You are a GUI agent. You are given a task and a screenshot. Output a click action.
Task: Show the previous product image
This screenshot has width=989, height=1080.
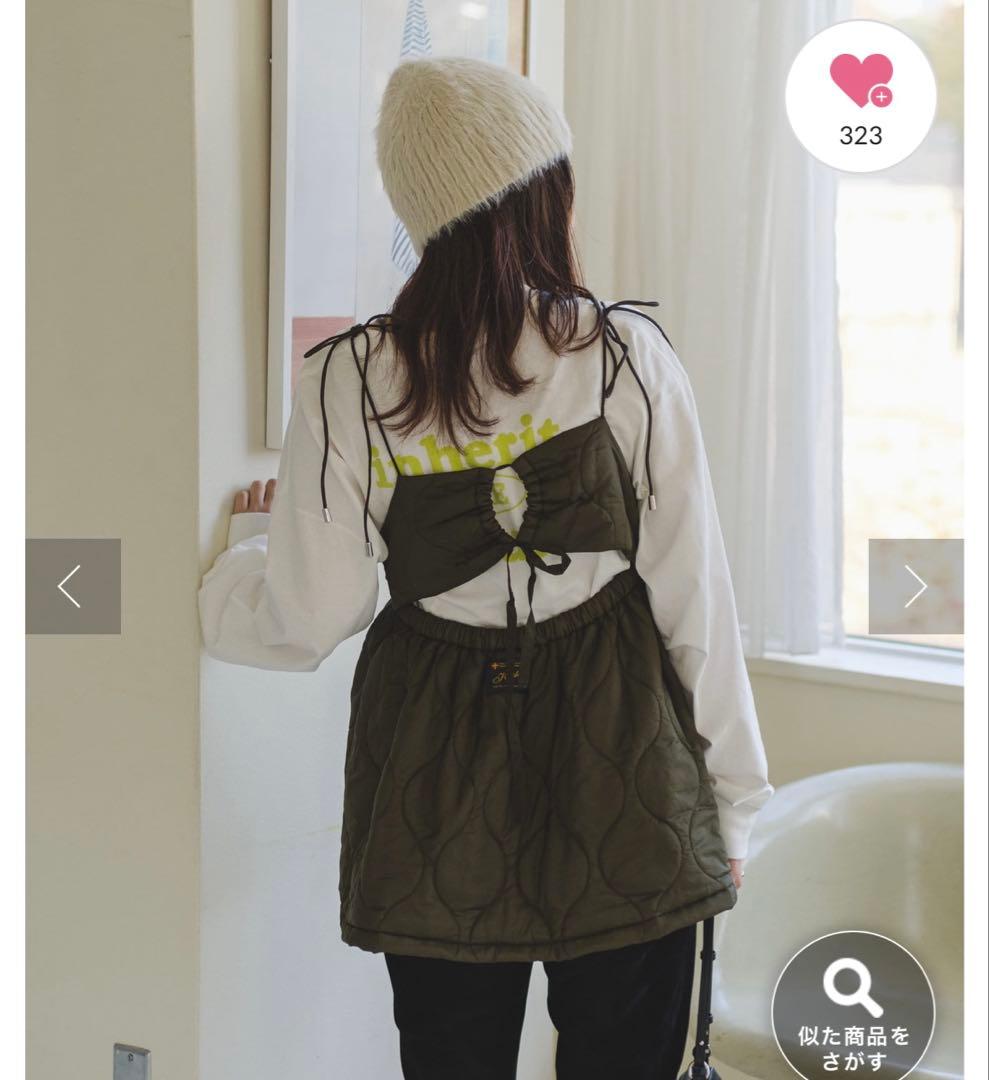click(x=73, y=586)
